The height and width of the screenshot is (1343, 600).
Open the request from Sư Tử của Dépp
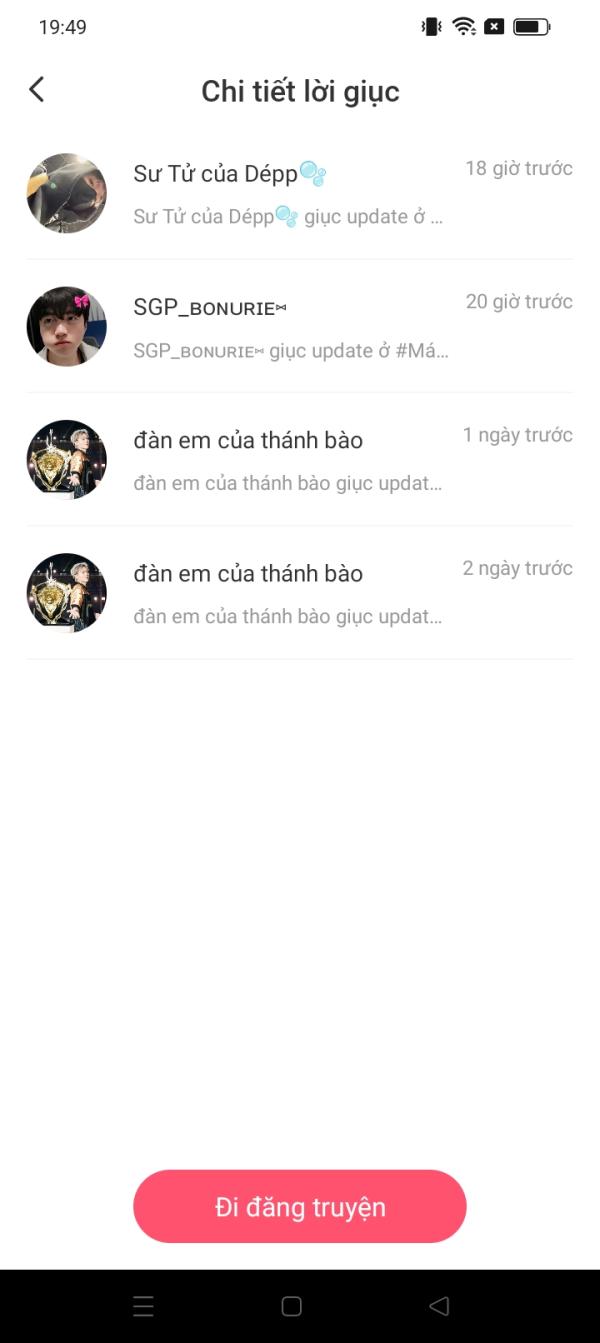point(300,193)
